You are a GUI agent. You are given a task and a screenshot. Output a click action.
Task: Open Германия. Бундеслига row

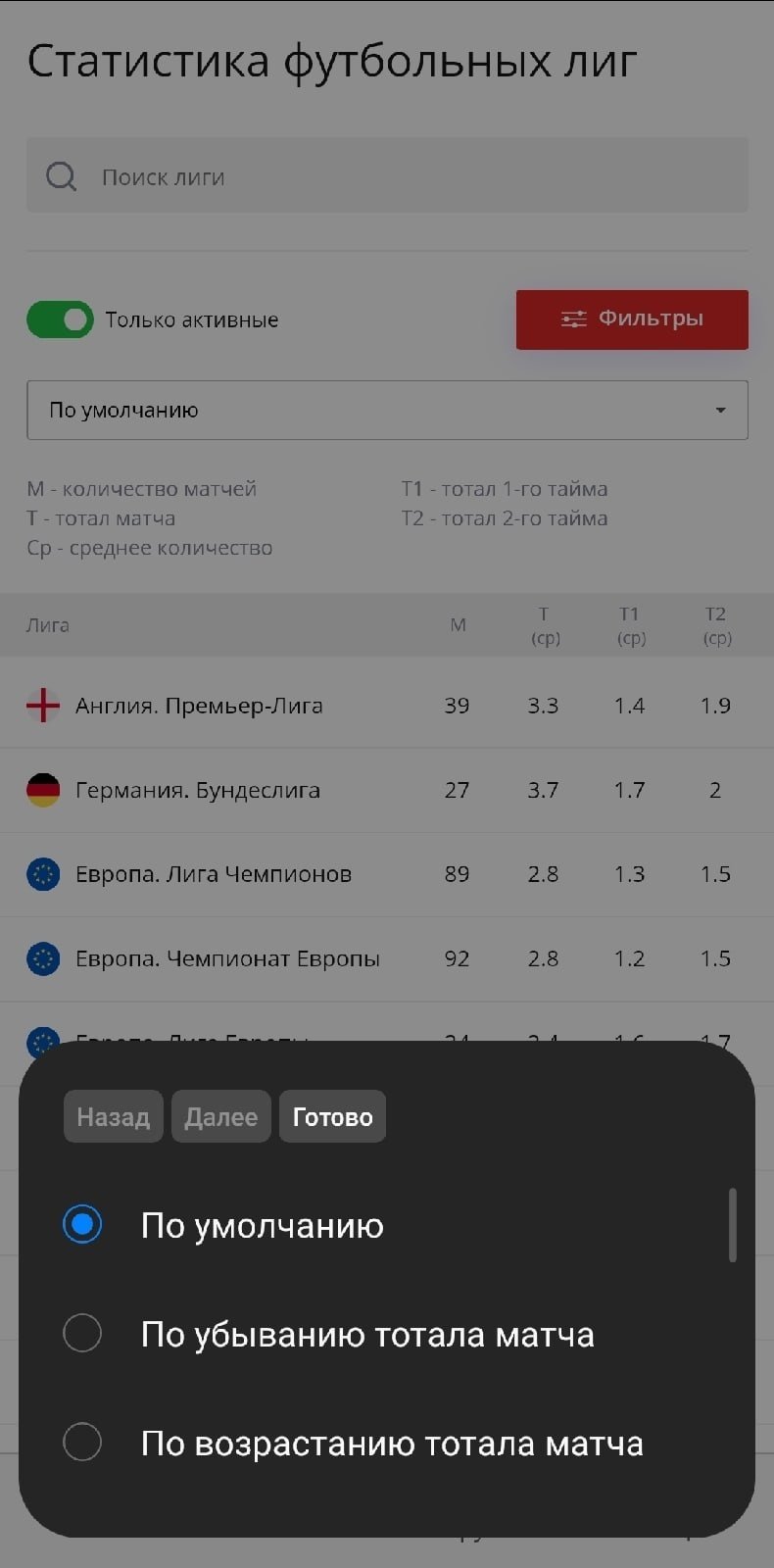click(x=198, y=790)
